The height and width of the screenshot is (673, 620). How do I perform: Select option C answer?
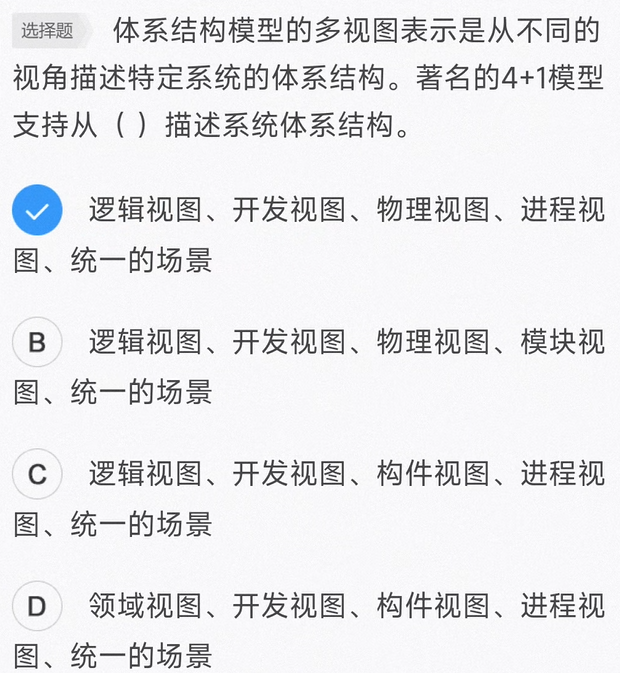tap(38, 475)
